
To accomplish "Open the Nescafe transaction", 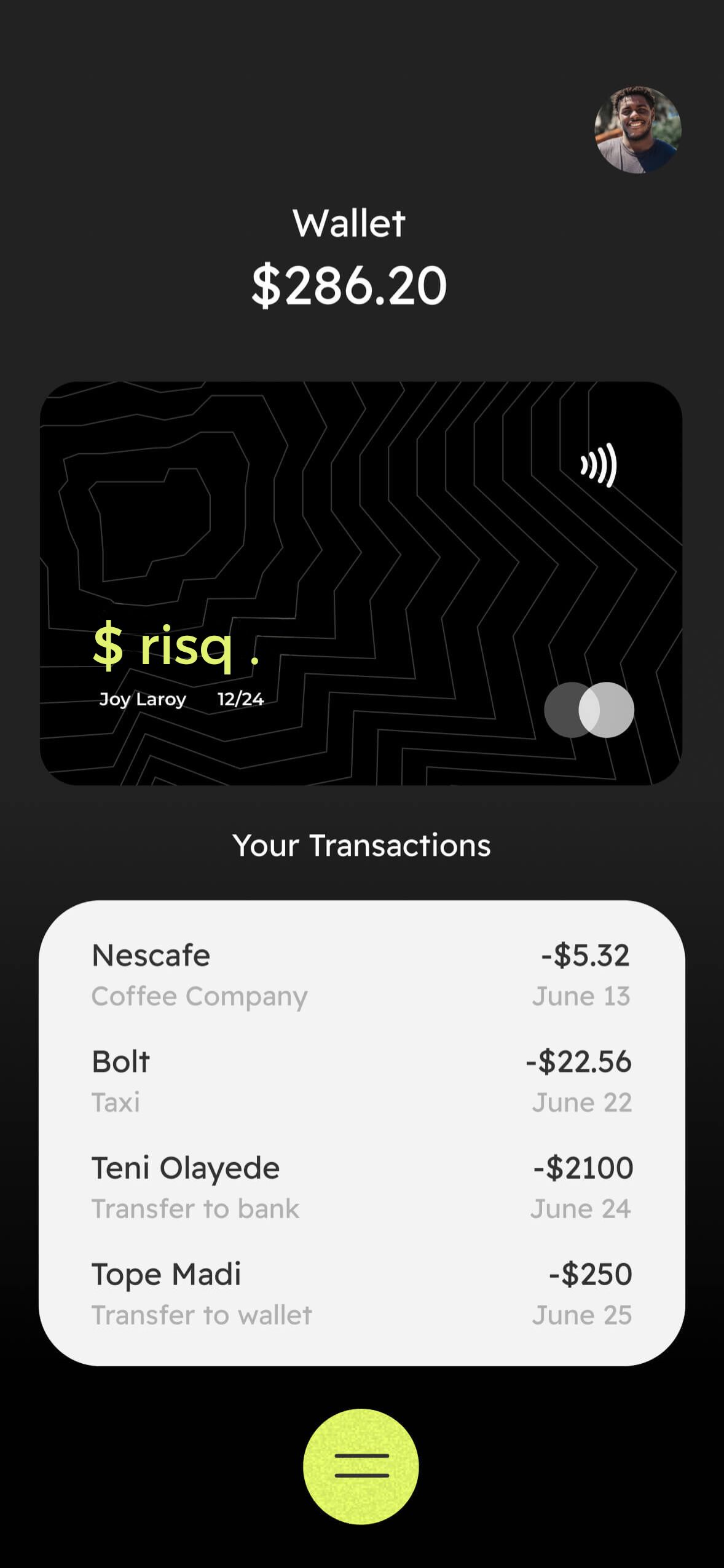I will [x=361, y=975].
